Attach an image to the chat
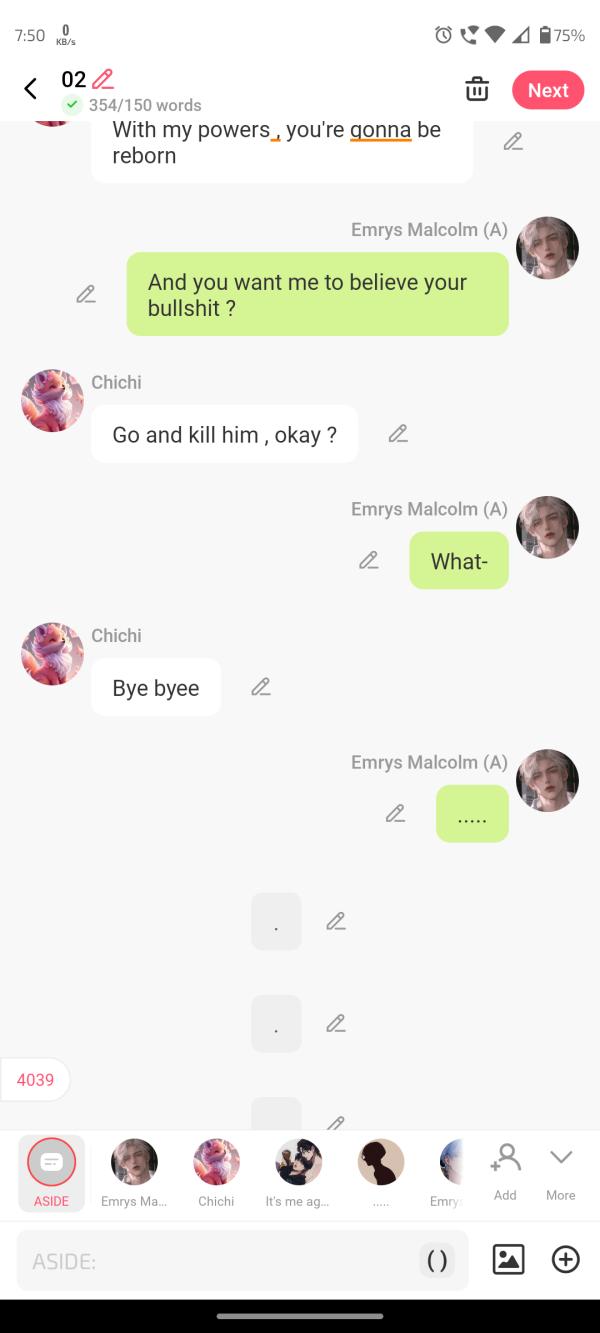The image size is (600, 1333). [x=508, y=1260]
